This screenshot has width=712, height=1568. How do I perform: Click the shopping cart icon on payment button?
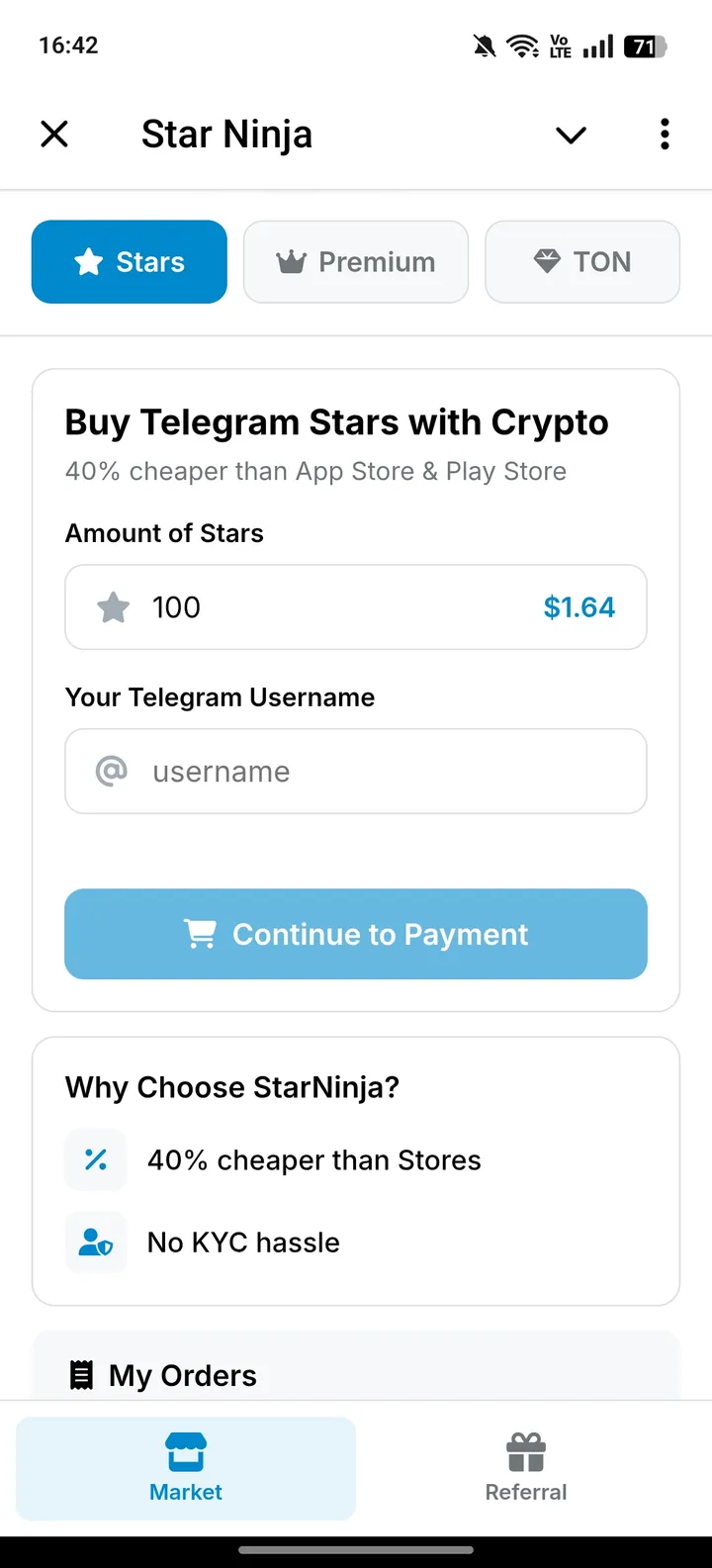[201, 933]
